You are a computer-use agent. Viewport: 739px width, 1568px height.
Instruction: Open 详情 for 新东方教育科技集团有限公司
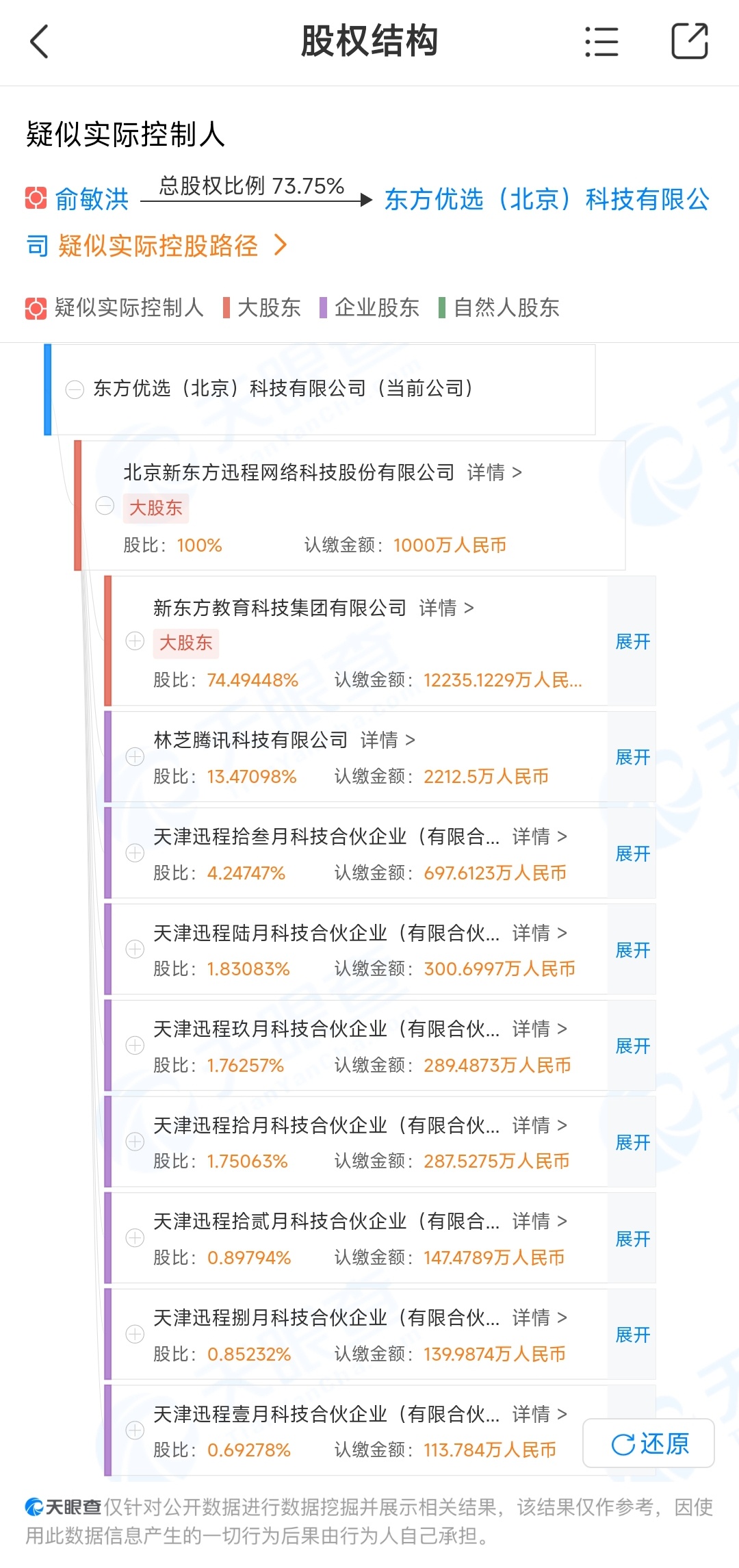pyautogui.click(x=447, y=608)
